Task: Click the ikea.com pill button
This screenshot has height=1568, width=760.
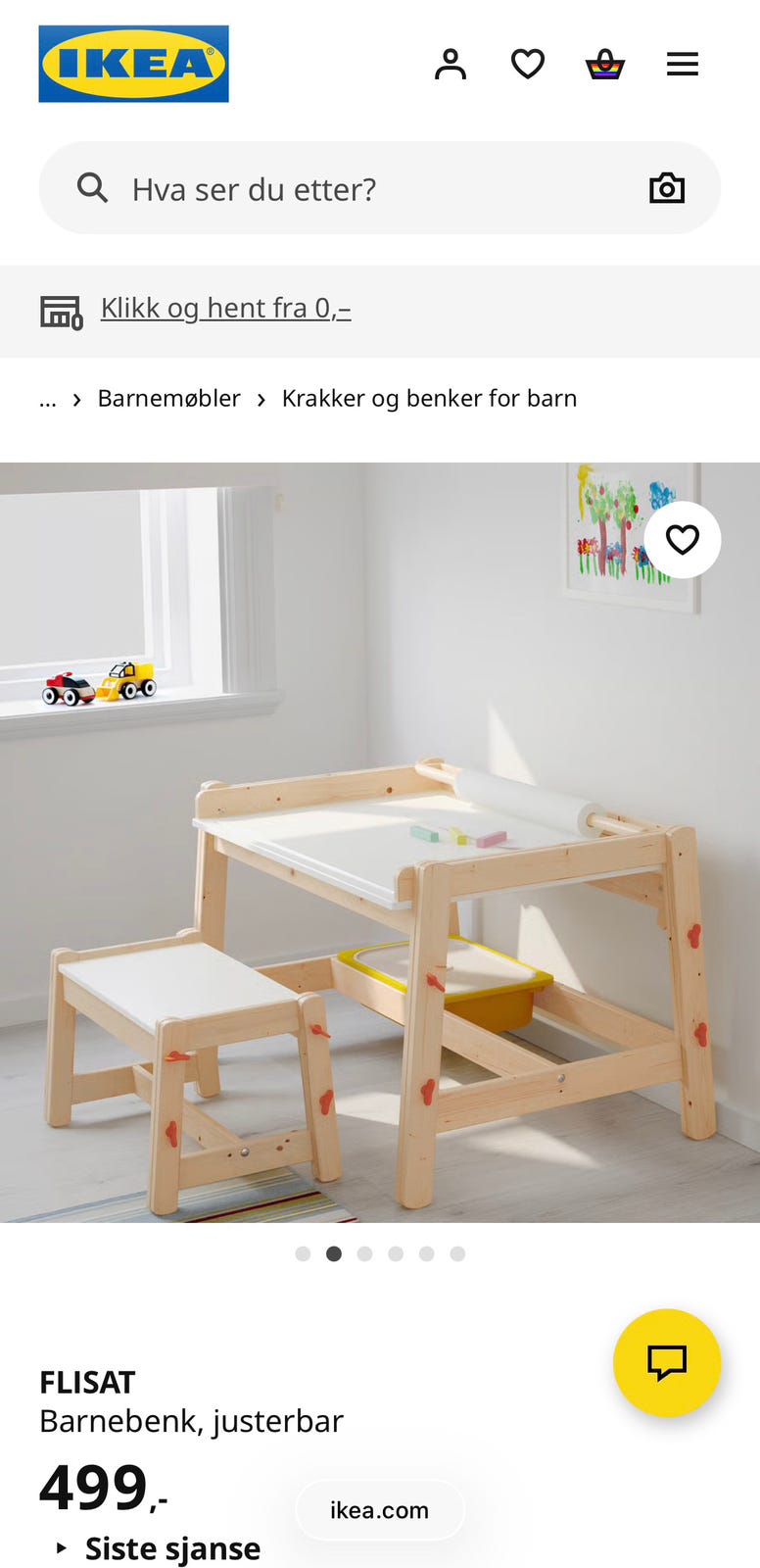Action: pos(380,1509)
